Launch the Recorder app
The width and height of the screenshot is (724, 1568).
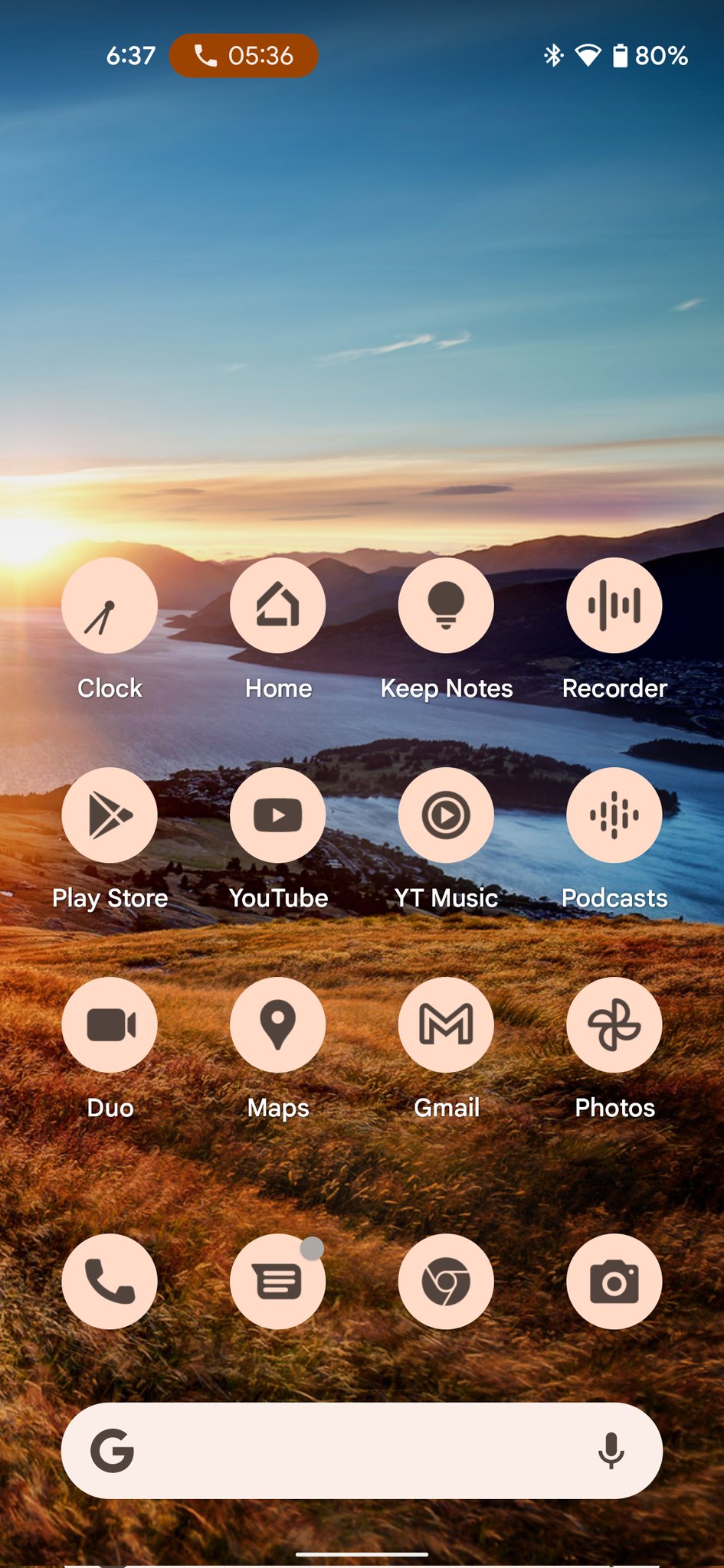pos(614,605)
